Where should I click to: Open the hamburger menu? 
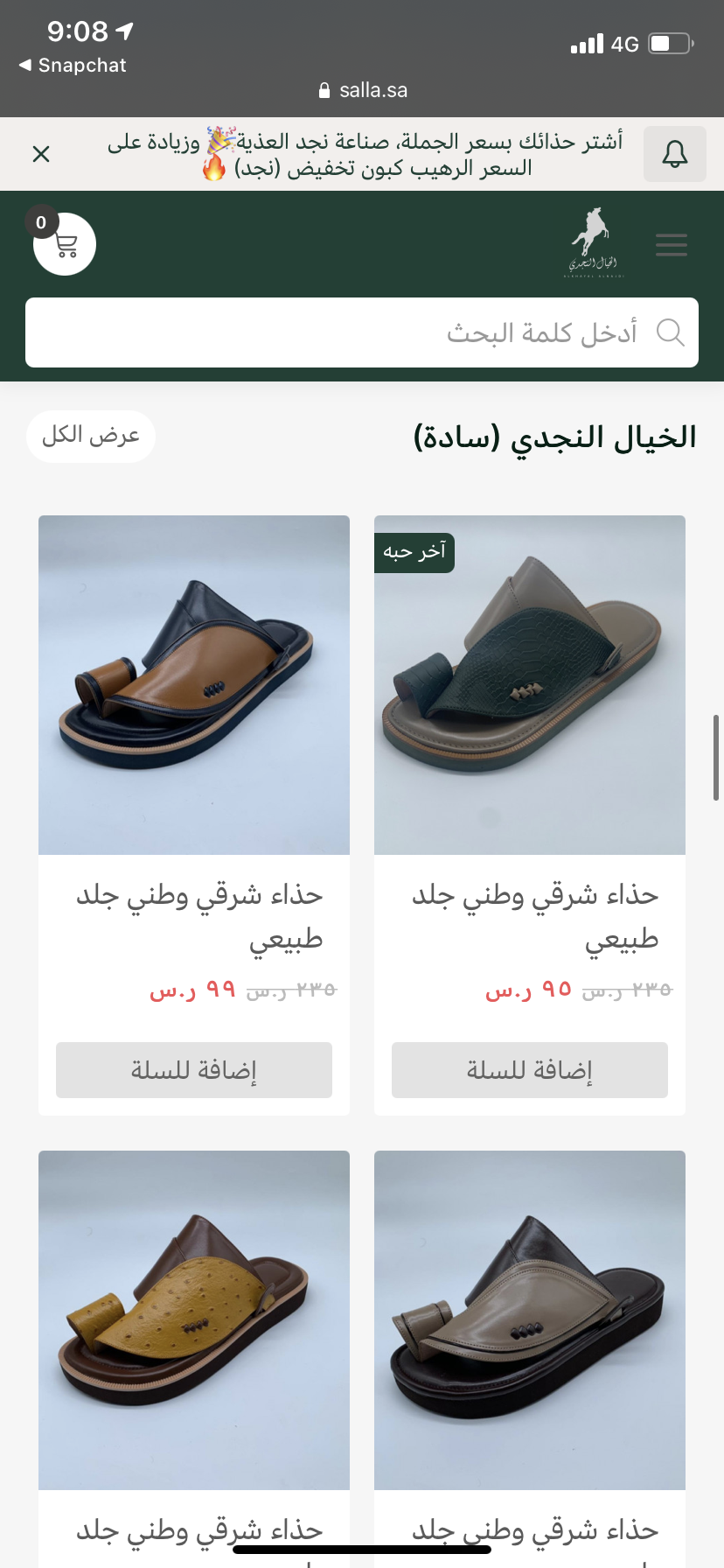coord(671,244)
